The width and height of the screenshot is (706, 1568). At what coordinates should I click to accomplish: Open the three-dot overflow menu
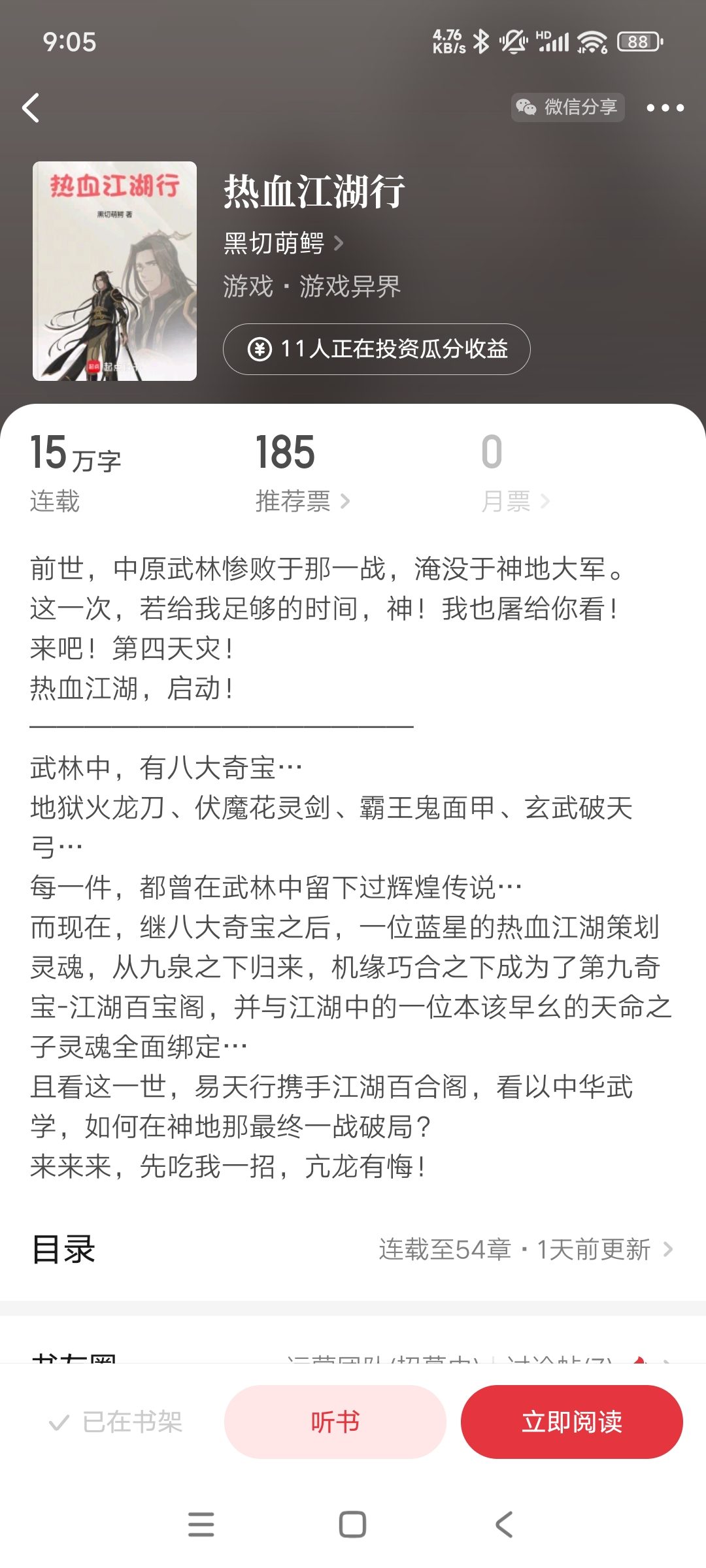(x=665, y=108)
